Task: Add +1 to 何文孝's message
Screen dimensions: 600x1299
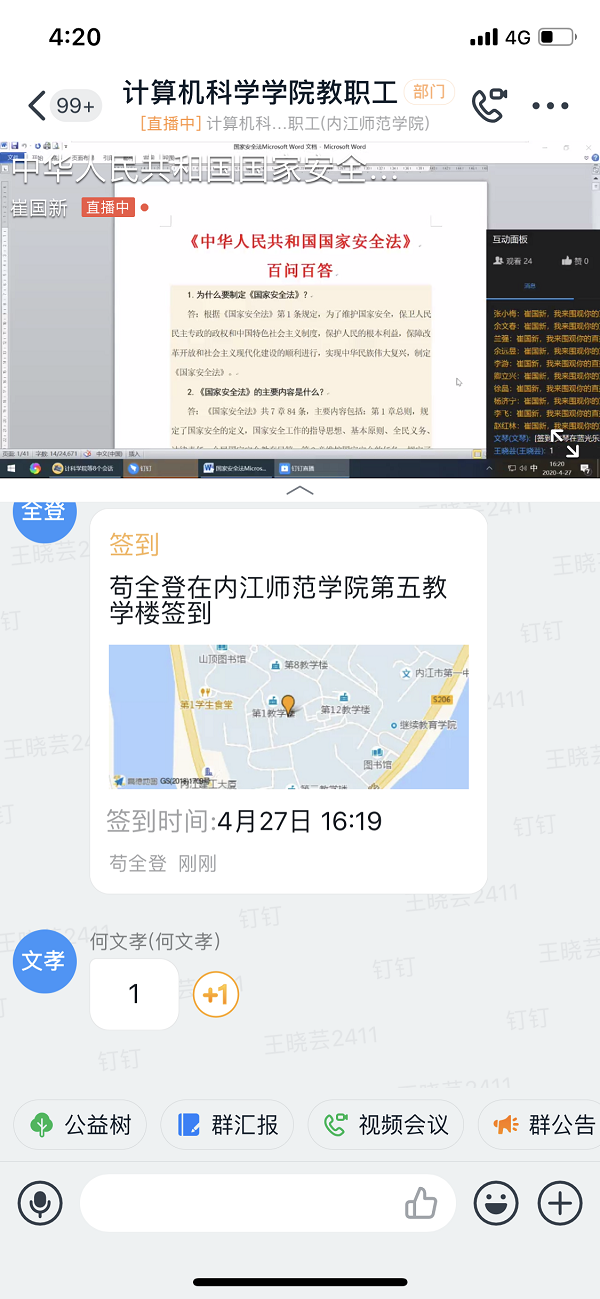Action: pos(216,995)
